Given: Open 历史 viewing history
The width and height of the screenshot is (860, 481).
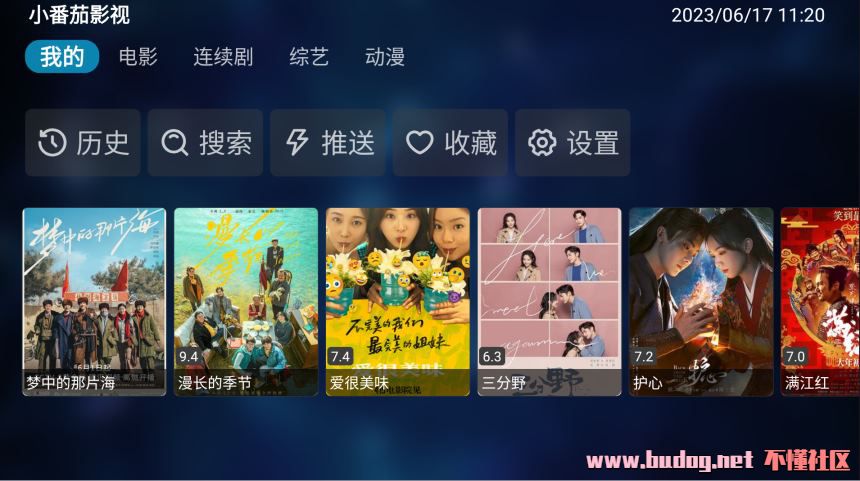Looking at the screenshot, I should point(83,143).
